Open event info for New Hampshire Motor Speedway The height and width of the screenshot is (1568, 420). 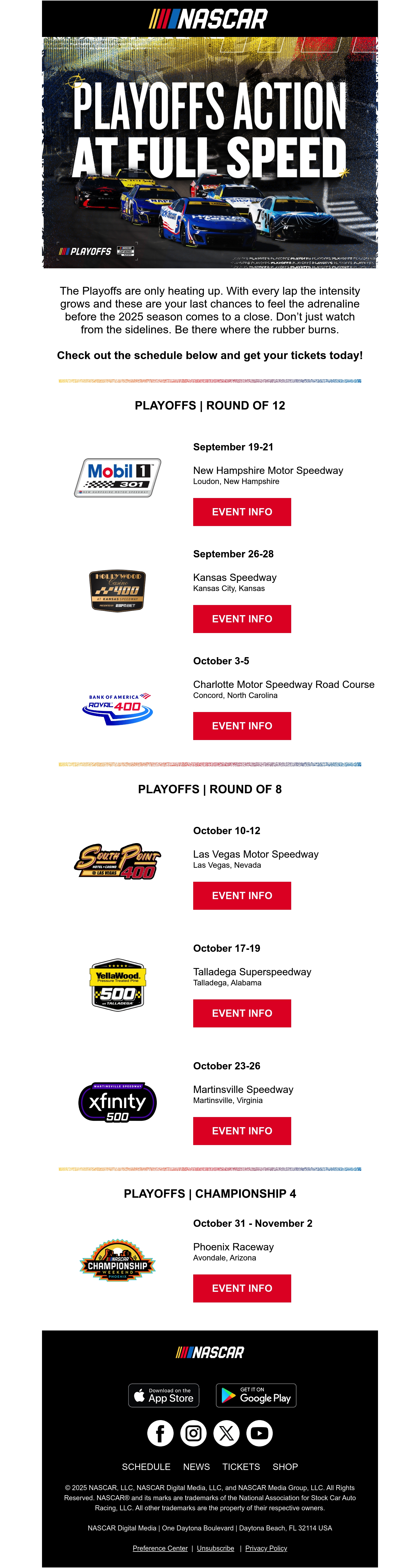click(x=242, y=512)
